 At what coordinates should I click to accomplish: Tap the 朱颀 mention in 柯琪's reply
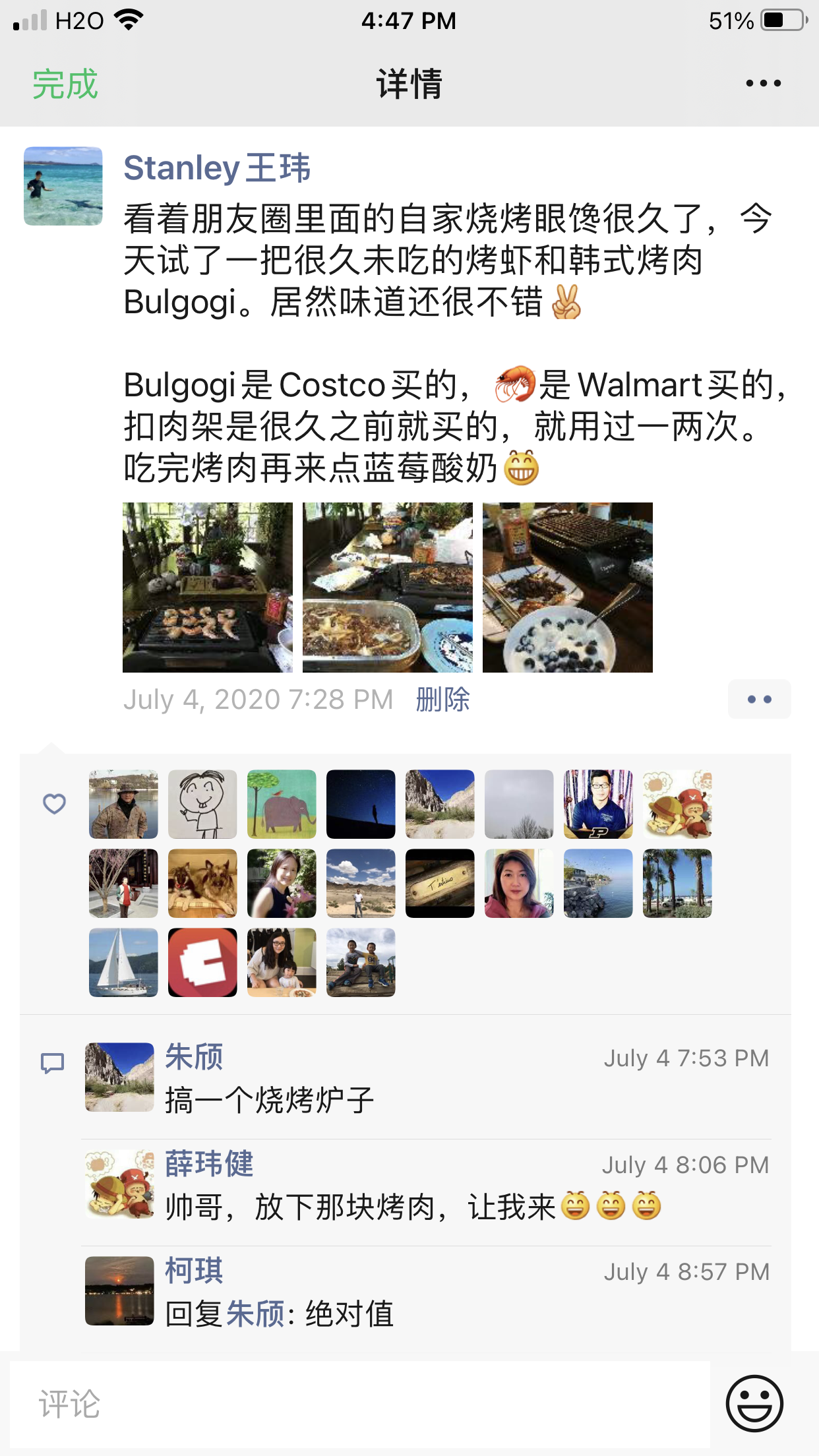pos(255,1314)
